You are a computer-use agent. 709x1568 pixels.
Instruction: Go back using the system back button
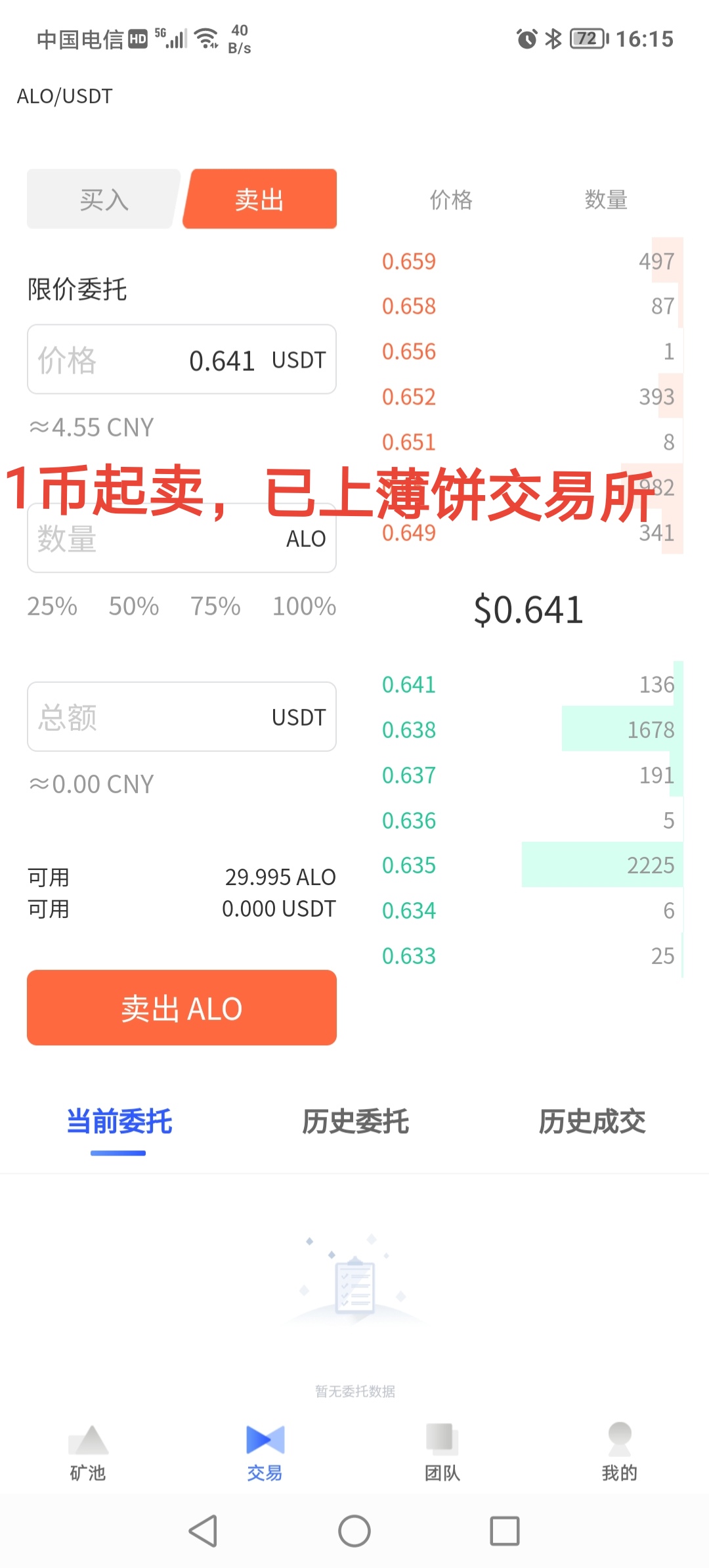tap(203, 1531)
